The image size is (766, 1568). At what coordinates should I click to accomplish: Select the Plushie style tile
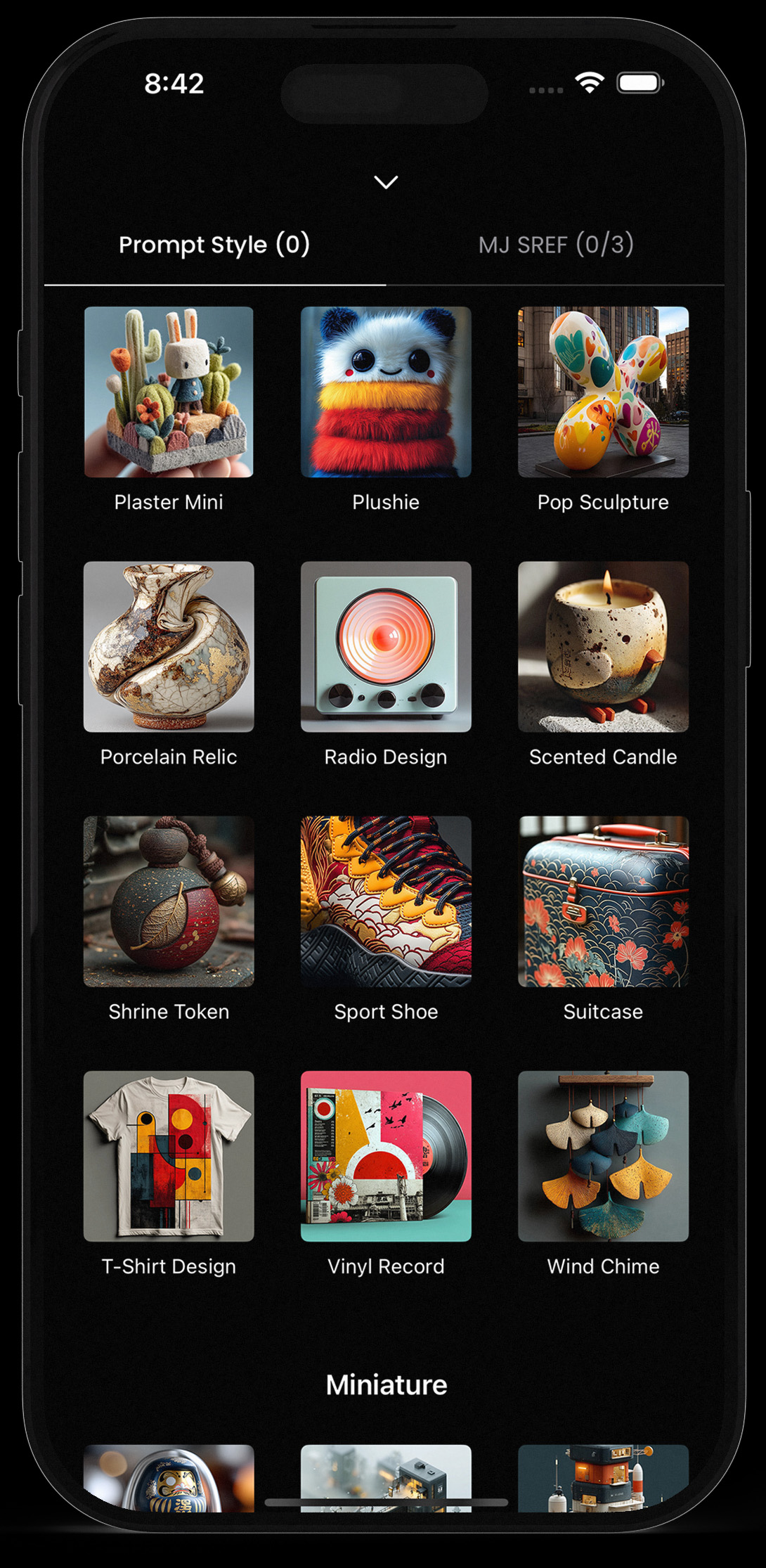(386, 392)
